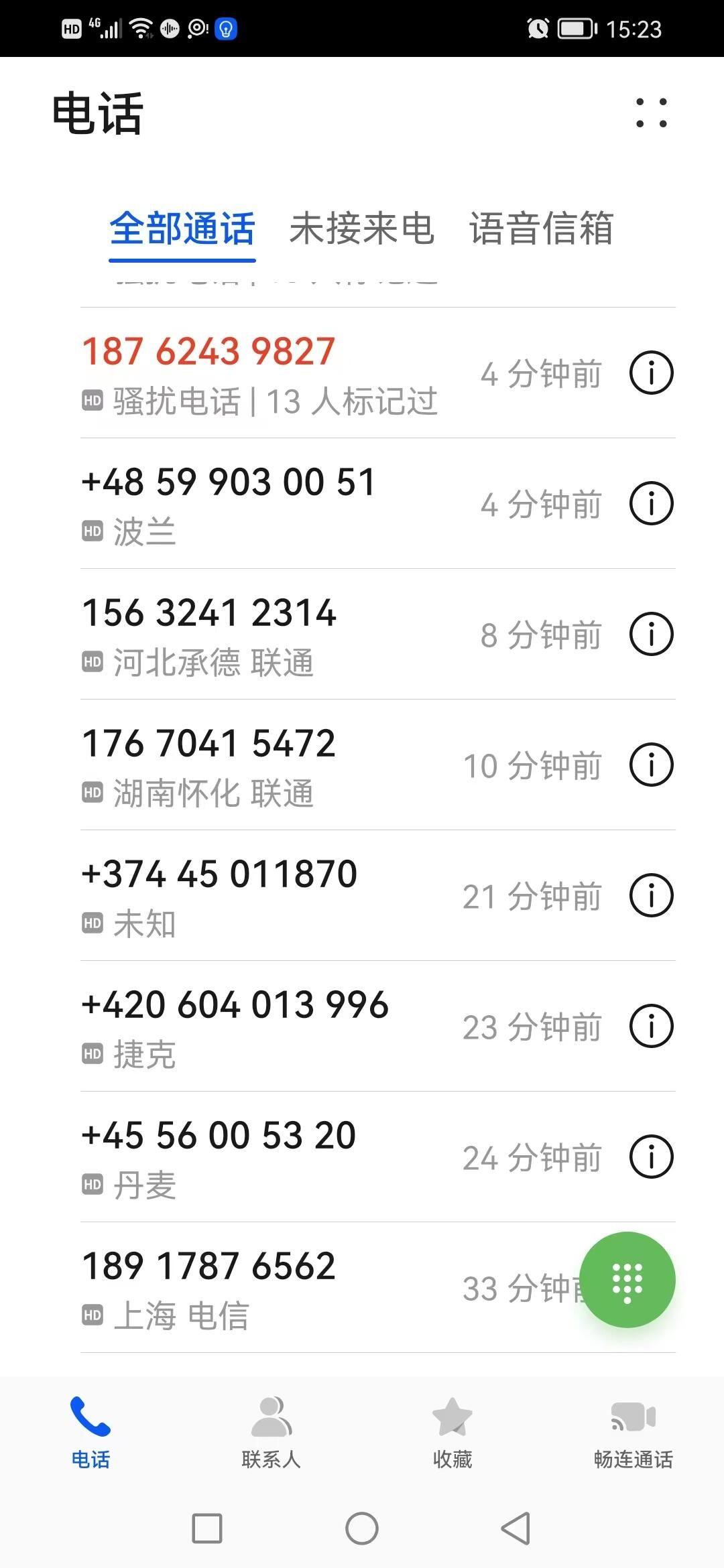Switch to the 语音信箱 tab

click(x=541, y=228)
